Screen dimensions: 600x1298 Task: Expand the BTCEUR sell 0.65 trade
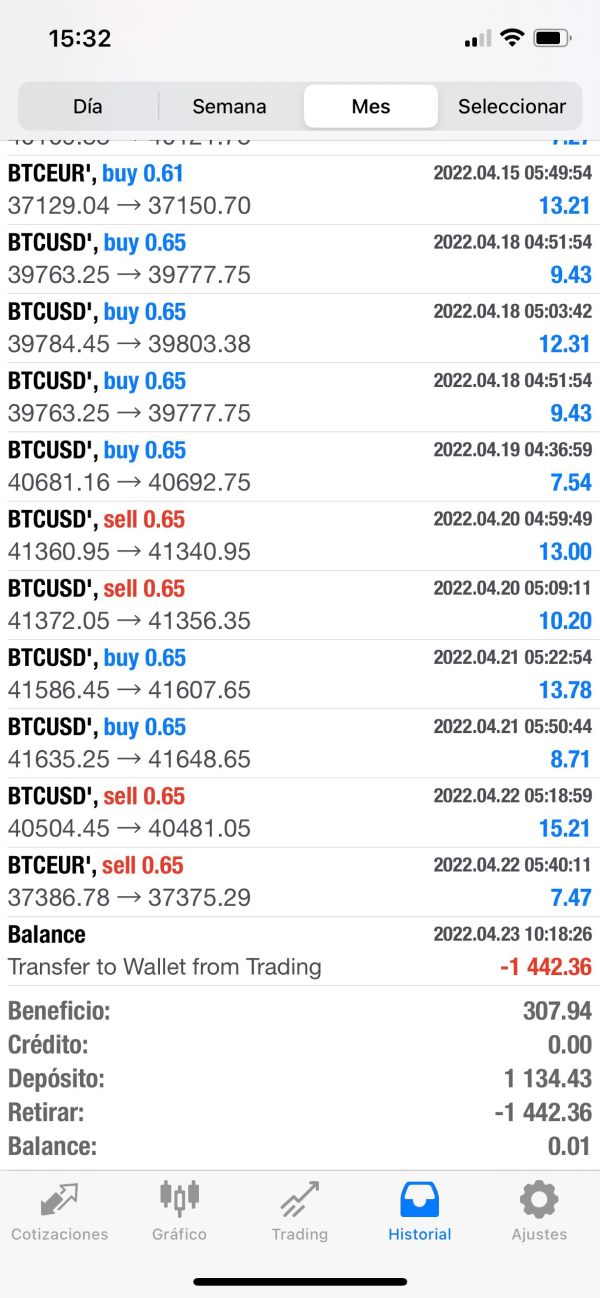[x=300, y=882]
